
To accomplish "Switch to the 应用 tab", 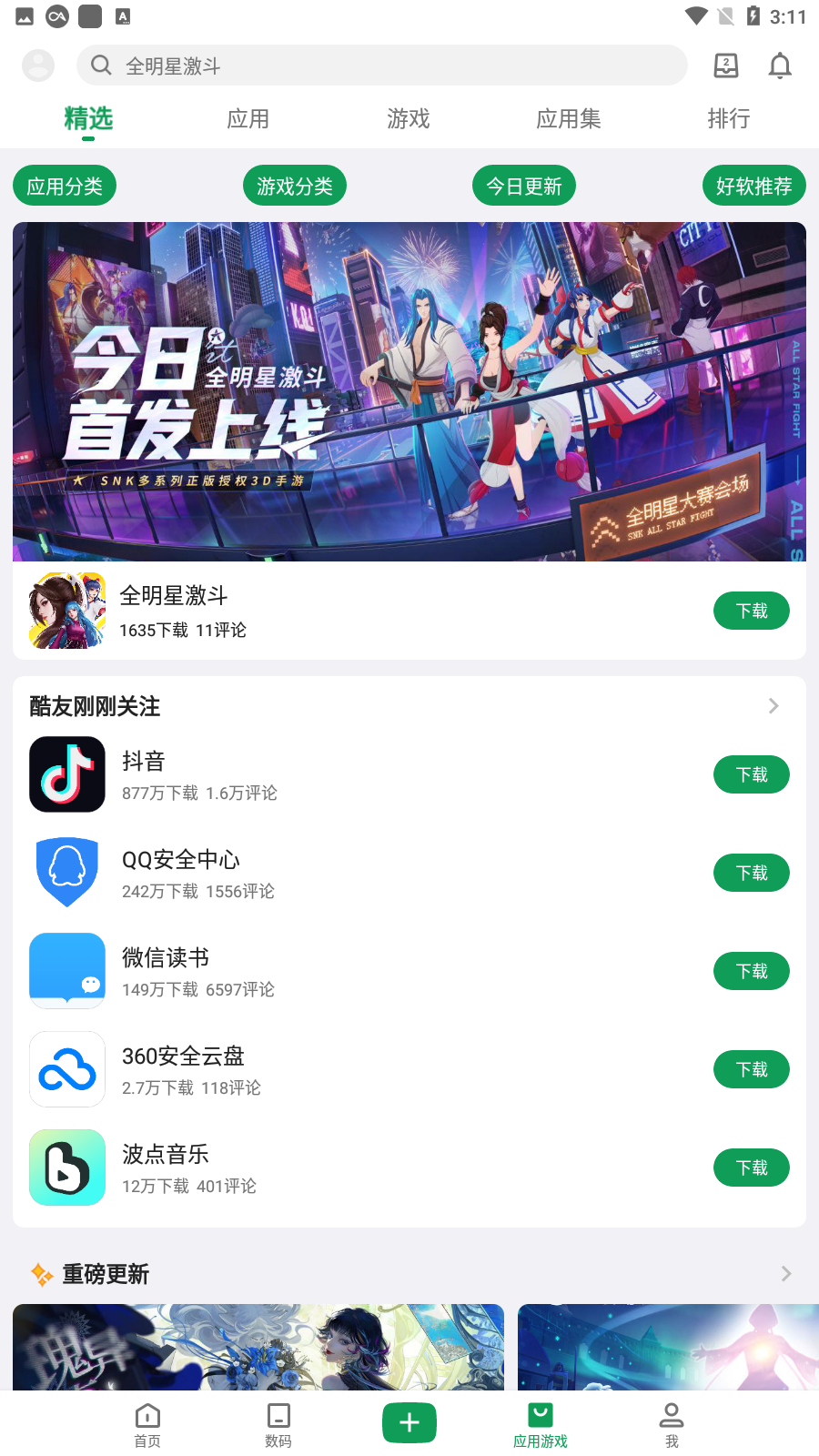I will click(x=248, y=118).
